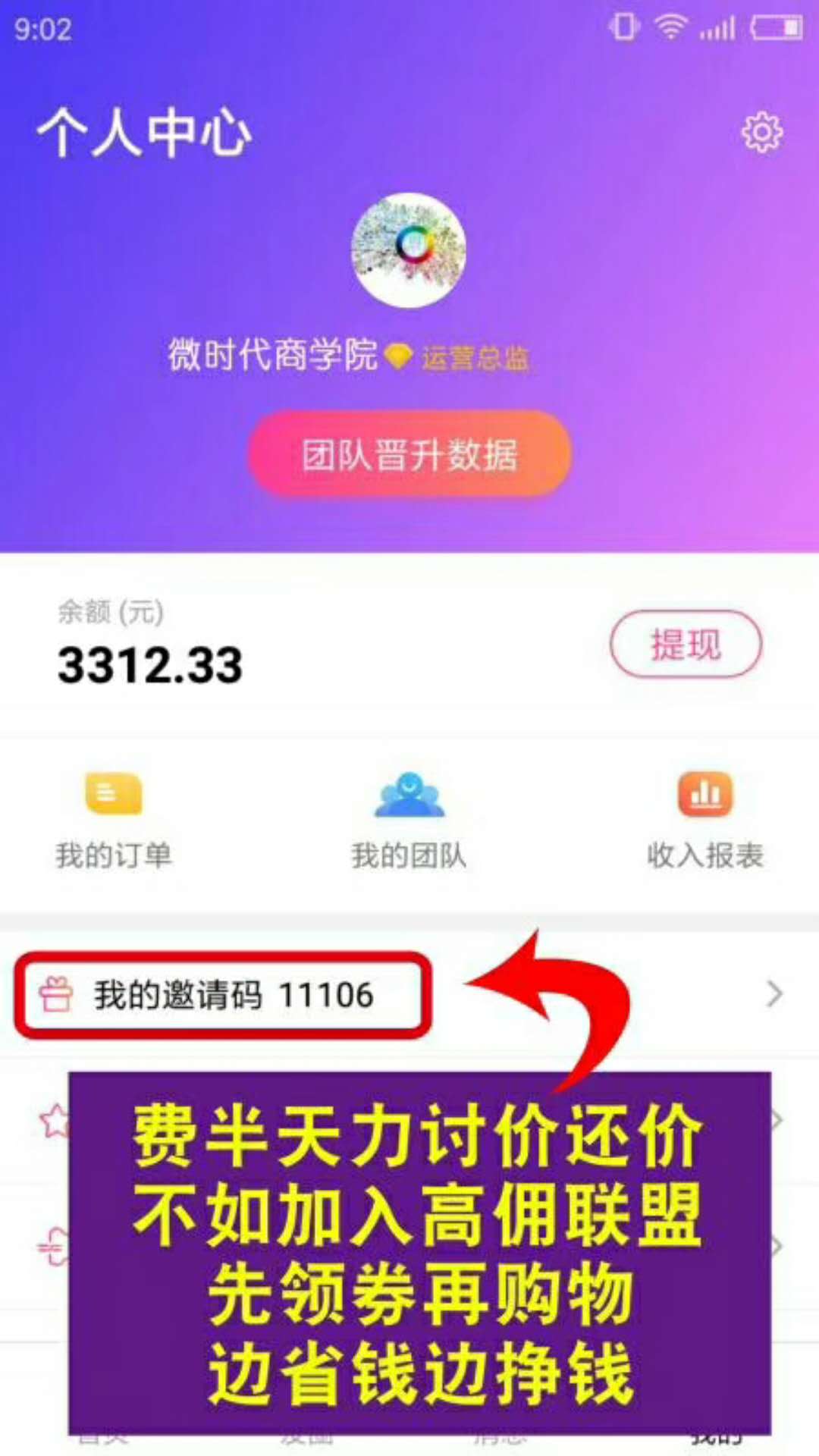Open 我的订单
This screenshot has width=819, height=1456.
[114, 821]
